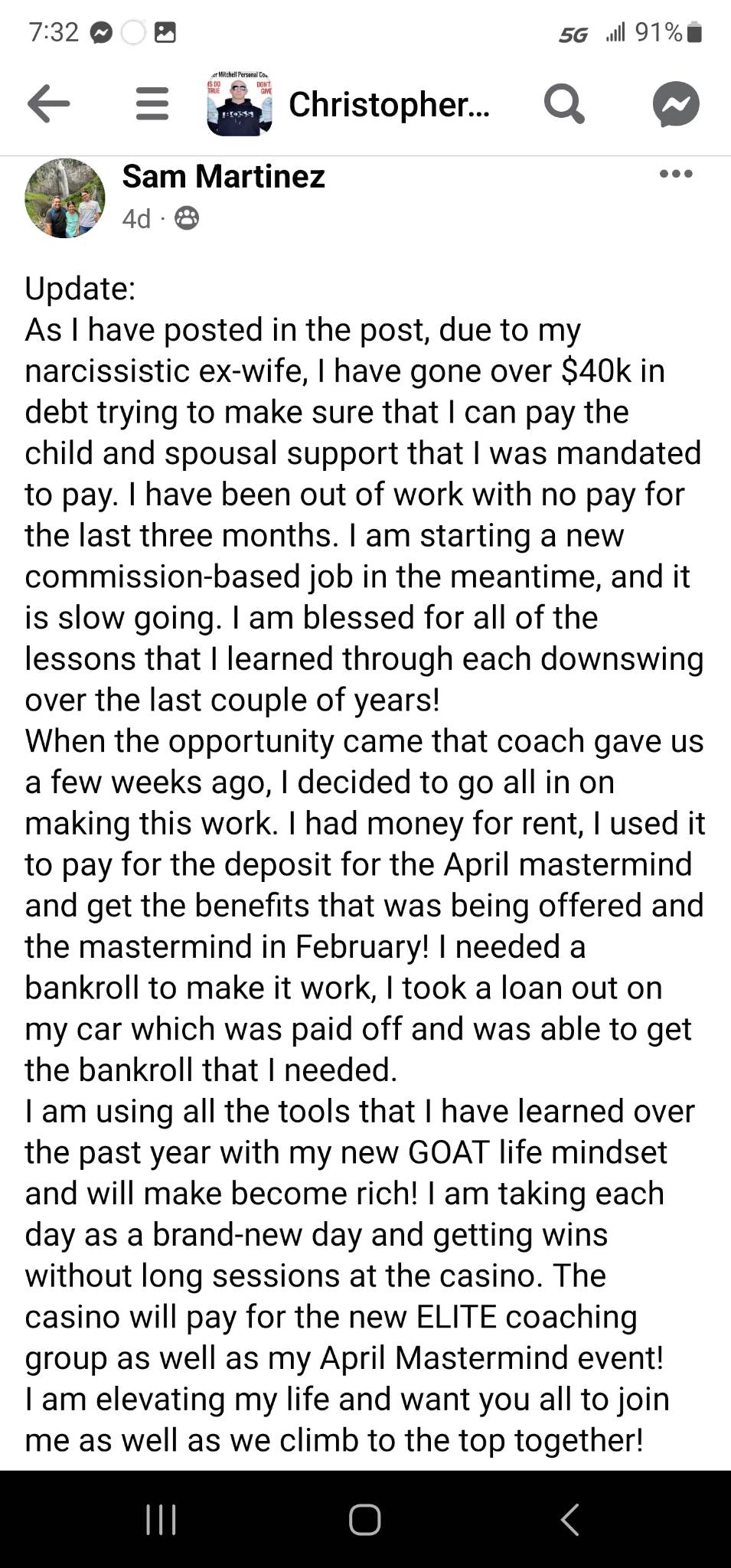Open Sam Martinez's profile picture
Image resolution: width=731 pixels, height=1568 pixels.
tap(65, 198)
